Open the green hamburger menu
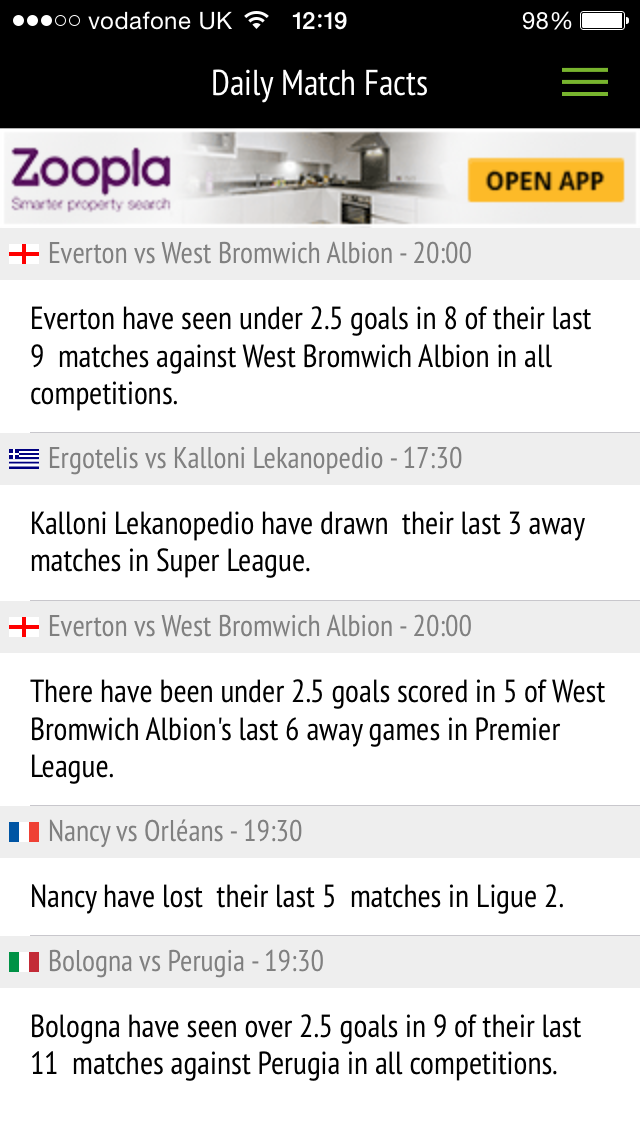This screenshot has height=1136, width=640. 584,82
